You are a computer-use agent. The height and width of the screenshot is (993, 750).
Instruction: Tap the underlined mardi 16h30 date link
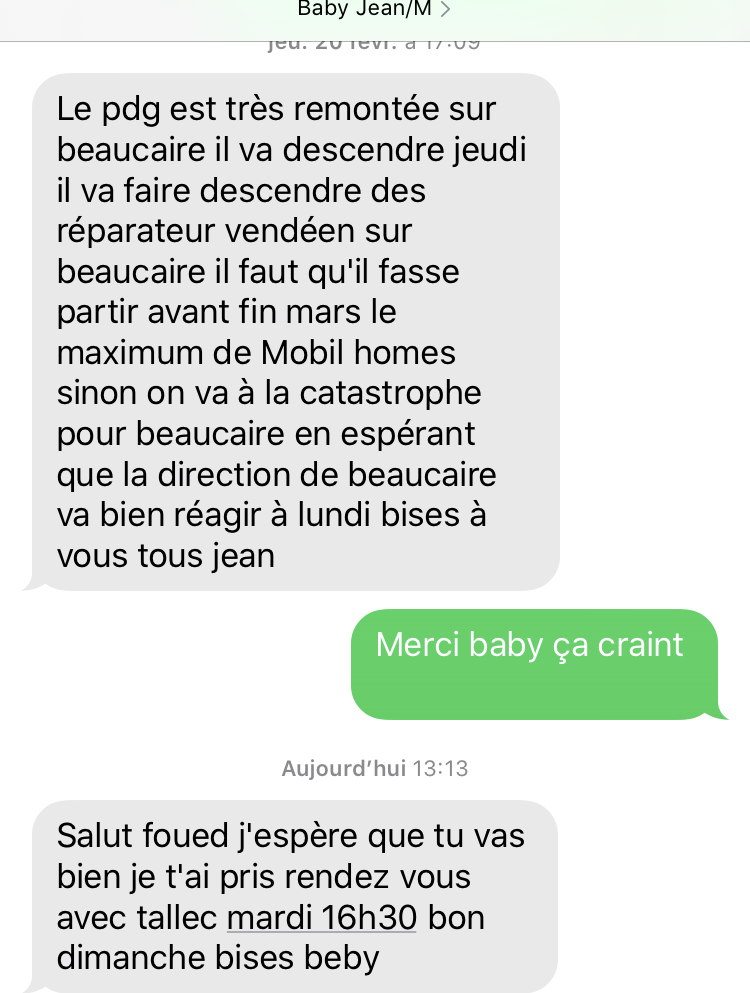click(x=321, y=917)
